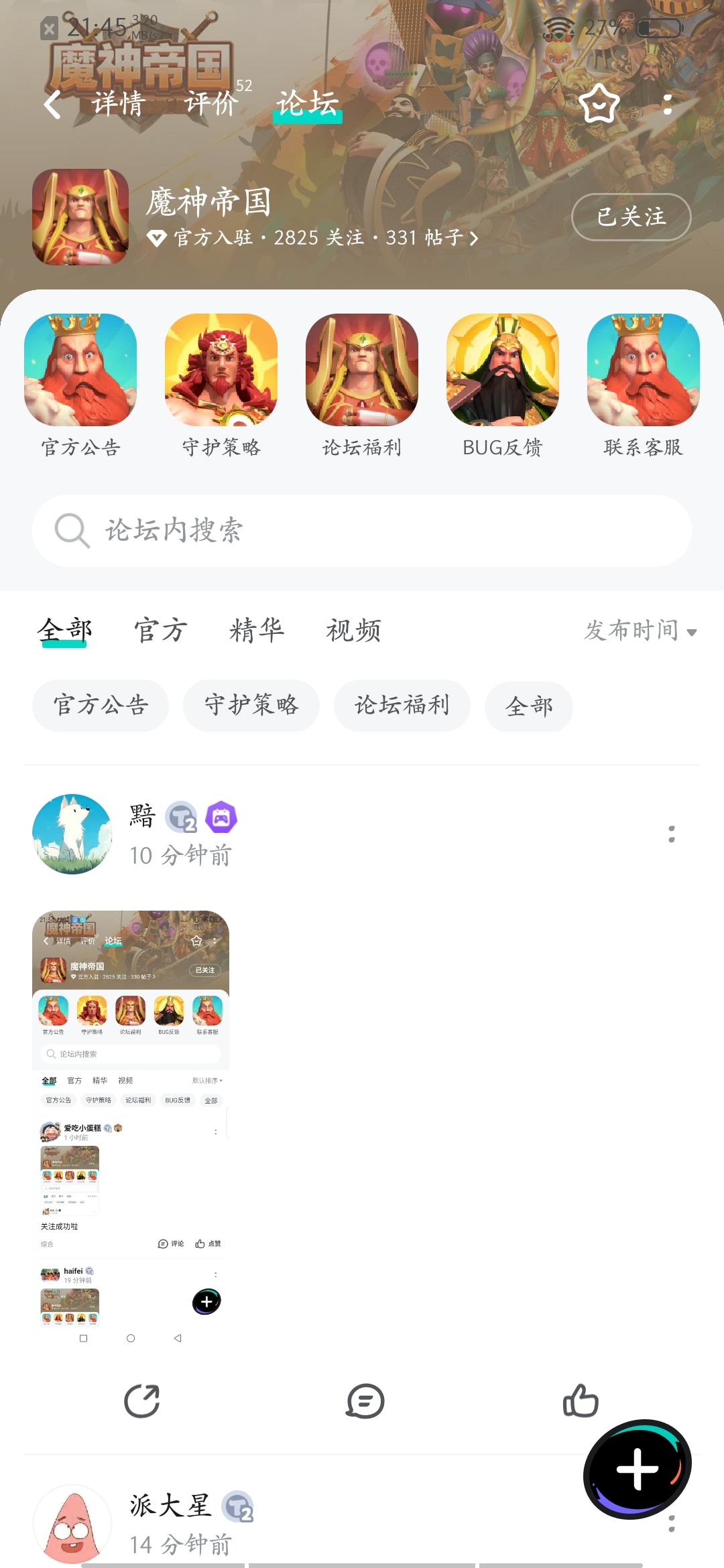Open forum info via 331 帖子 link

(428, 238)
